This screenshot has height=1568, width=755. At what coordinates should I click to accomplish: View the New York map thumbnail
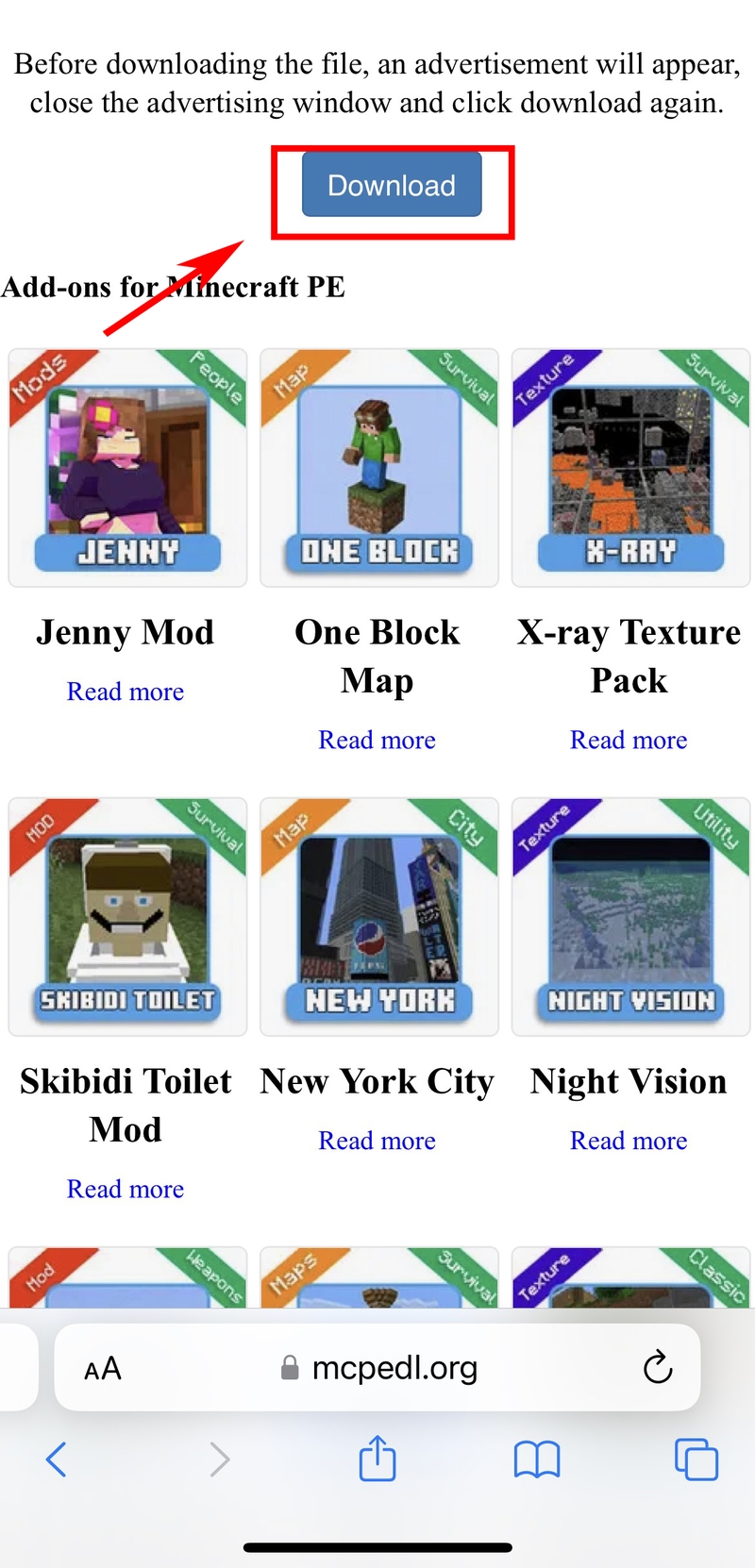pyautogui.click(x=378, y=917)
